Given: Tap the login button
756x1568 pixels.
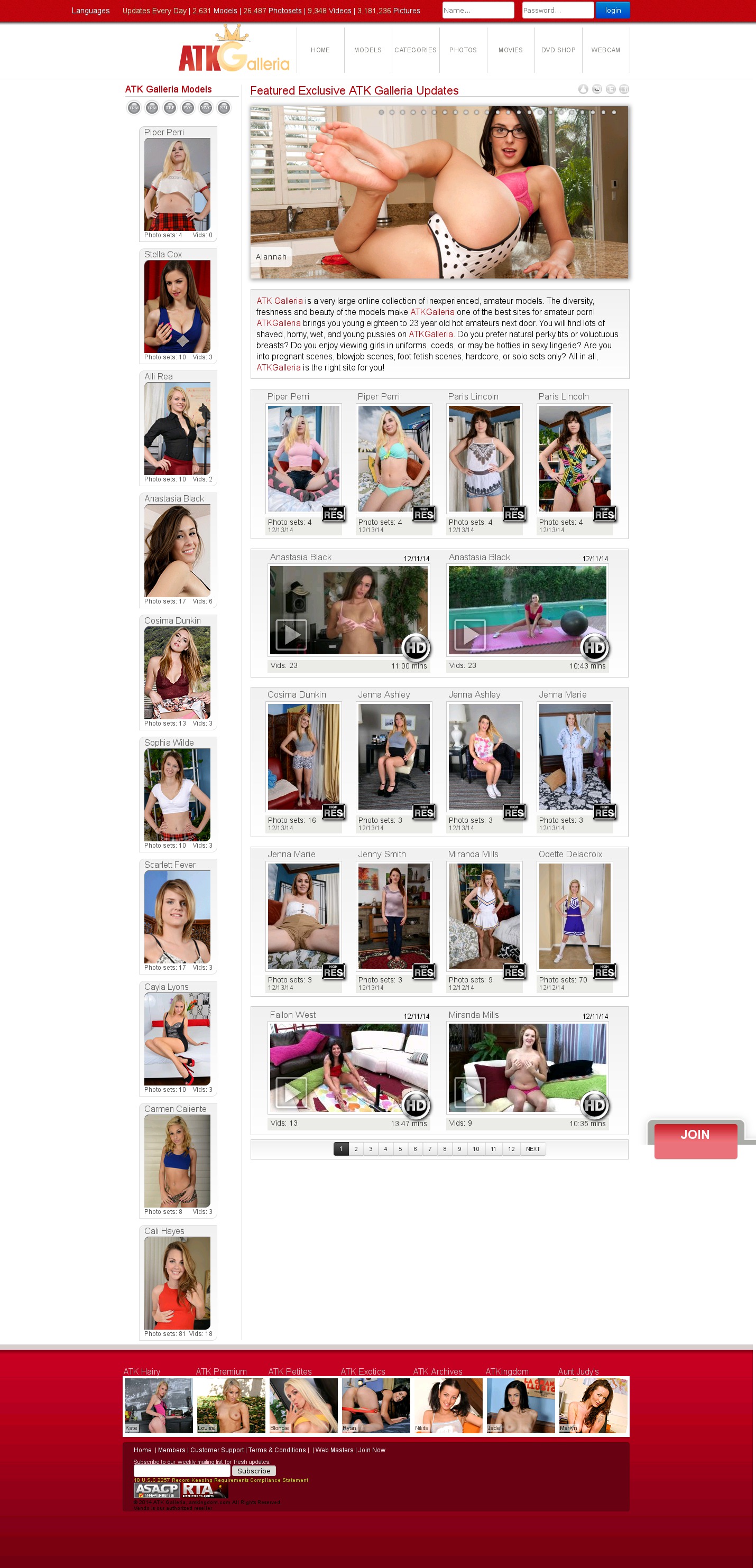Looking at the screenshot, I should pos(612,11).
